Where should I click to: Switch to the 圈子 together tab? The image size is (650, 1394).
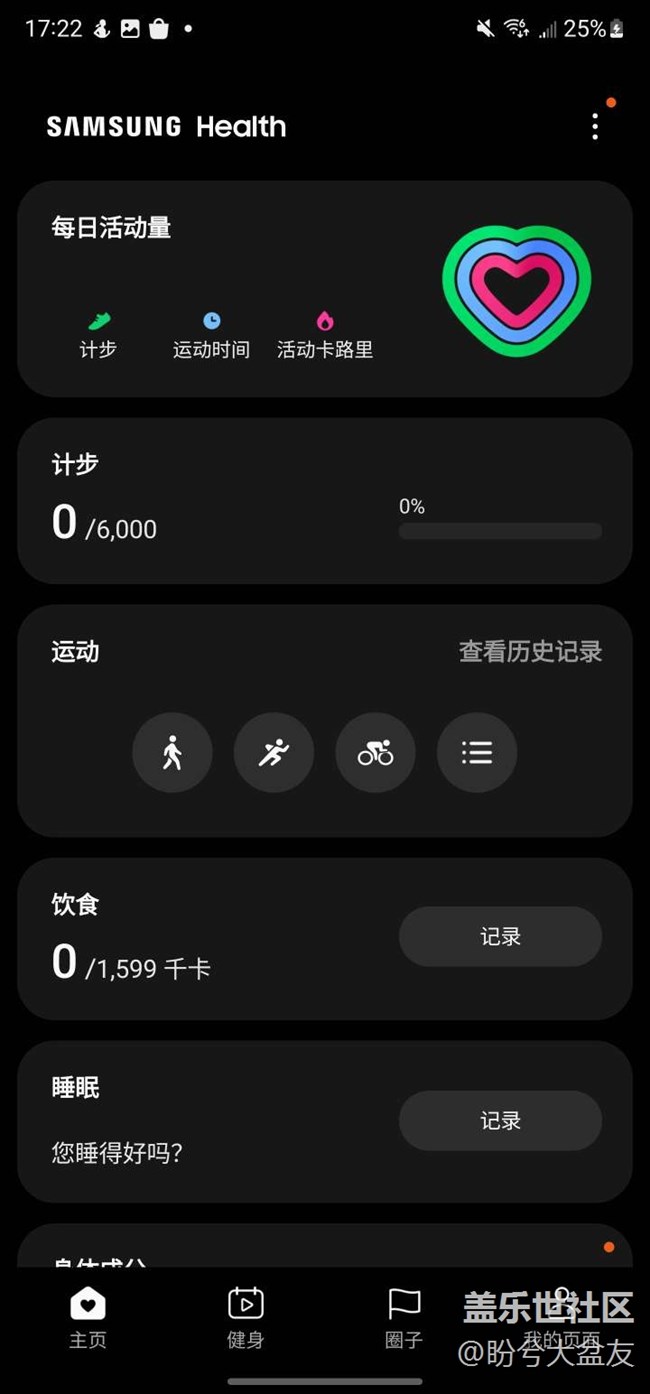[404, 1318]
